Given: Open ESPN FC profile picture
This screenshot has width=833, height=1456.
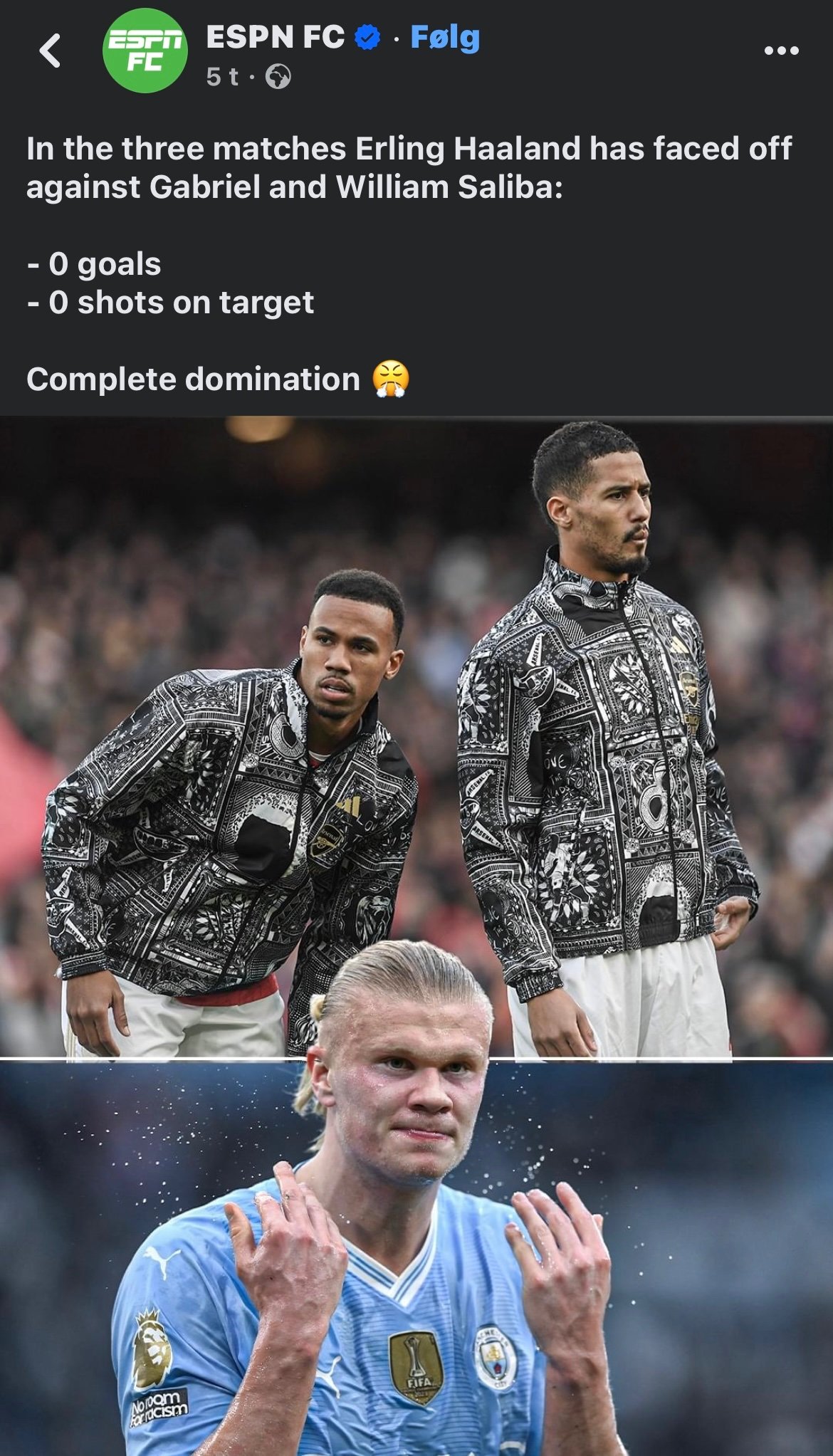Looking at the screenshot, I should coord(145,51).
